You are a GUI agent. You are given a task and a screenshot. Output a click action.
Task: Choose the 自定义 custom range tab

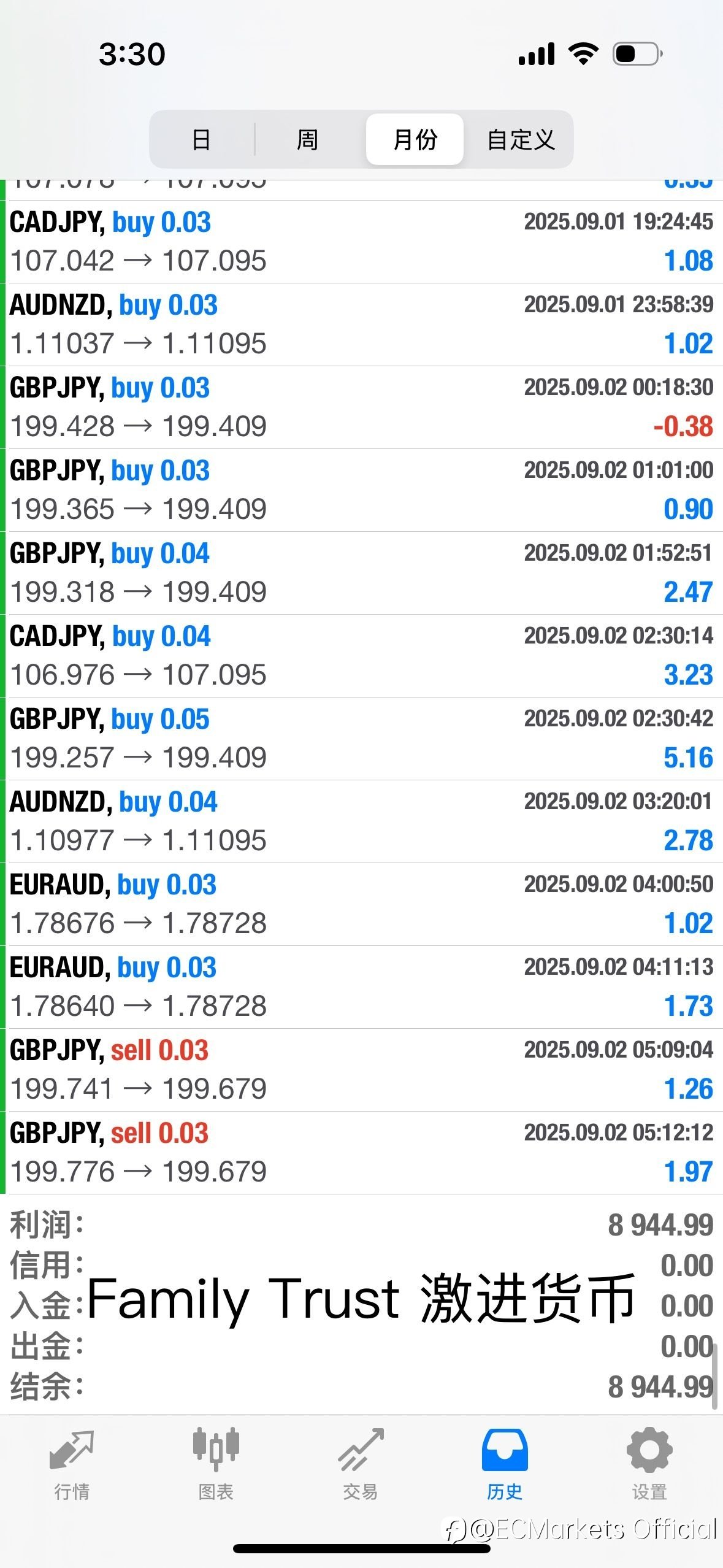[x=520, y=139]
